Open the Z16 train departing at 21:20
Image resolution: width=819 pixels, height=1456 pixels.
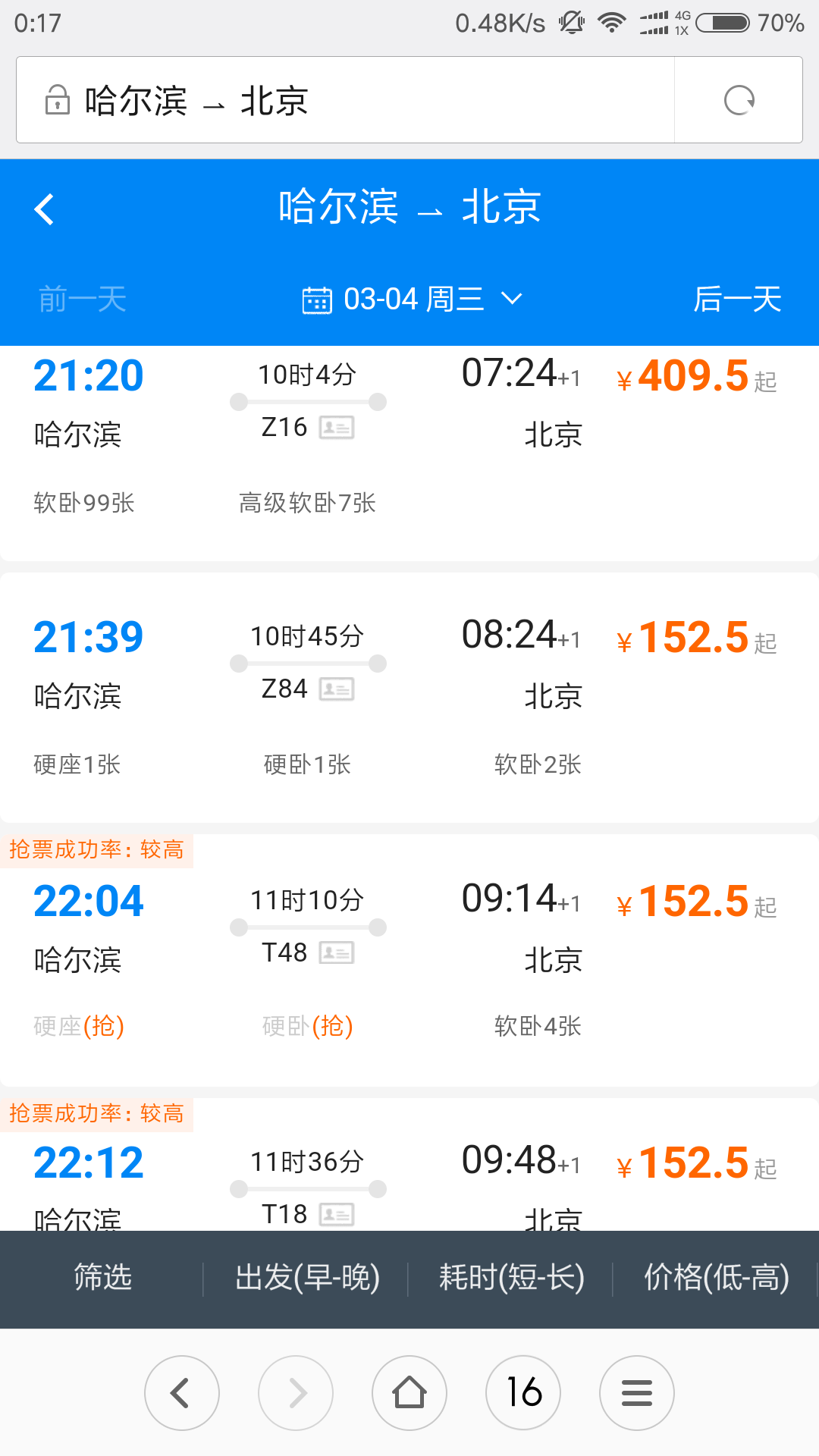point(409,453)
